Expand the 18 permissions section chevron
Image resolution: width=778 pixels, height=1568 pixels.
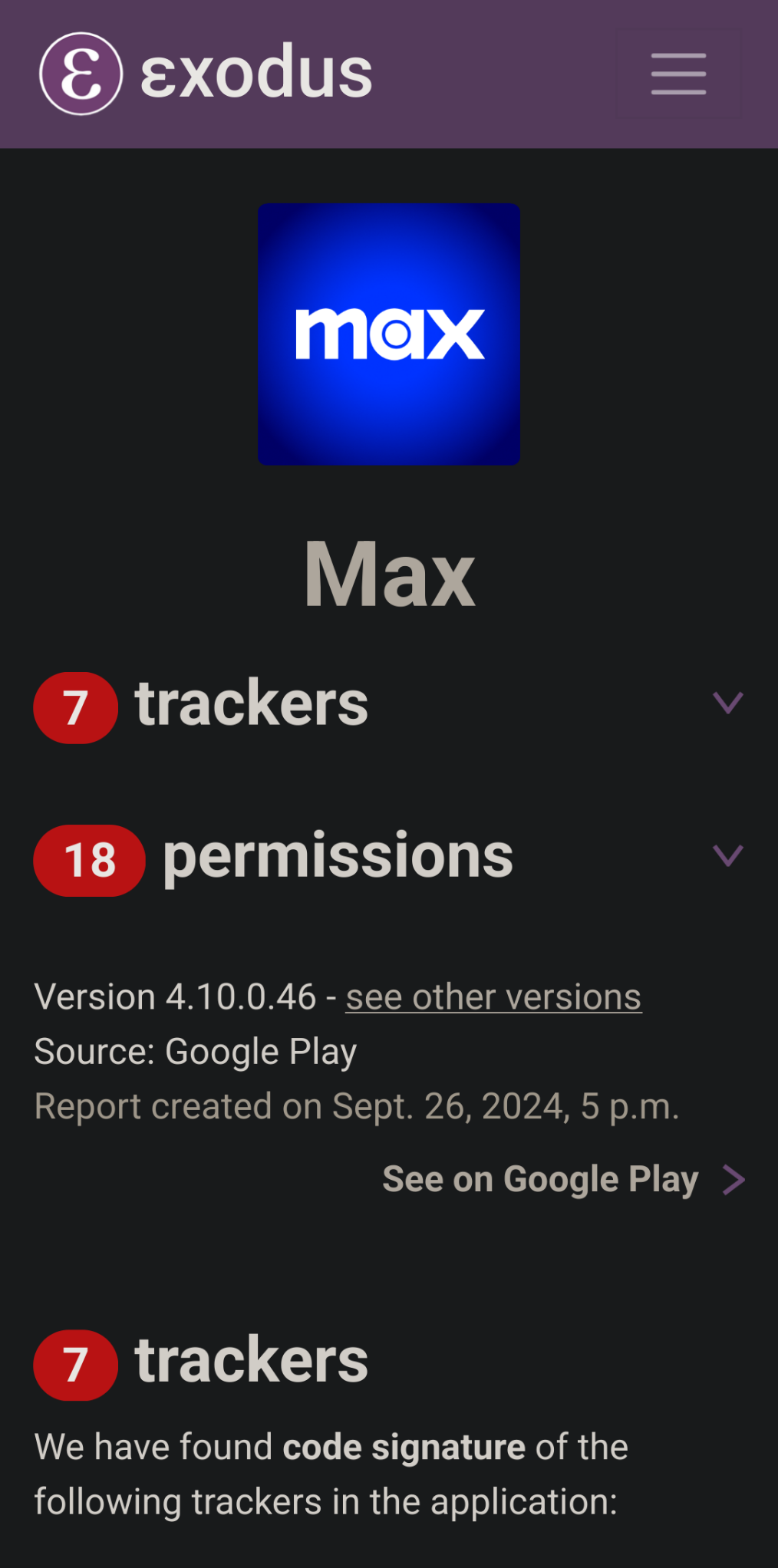(x=727, y=855)
